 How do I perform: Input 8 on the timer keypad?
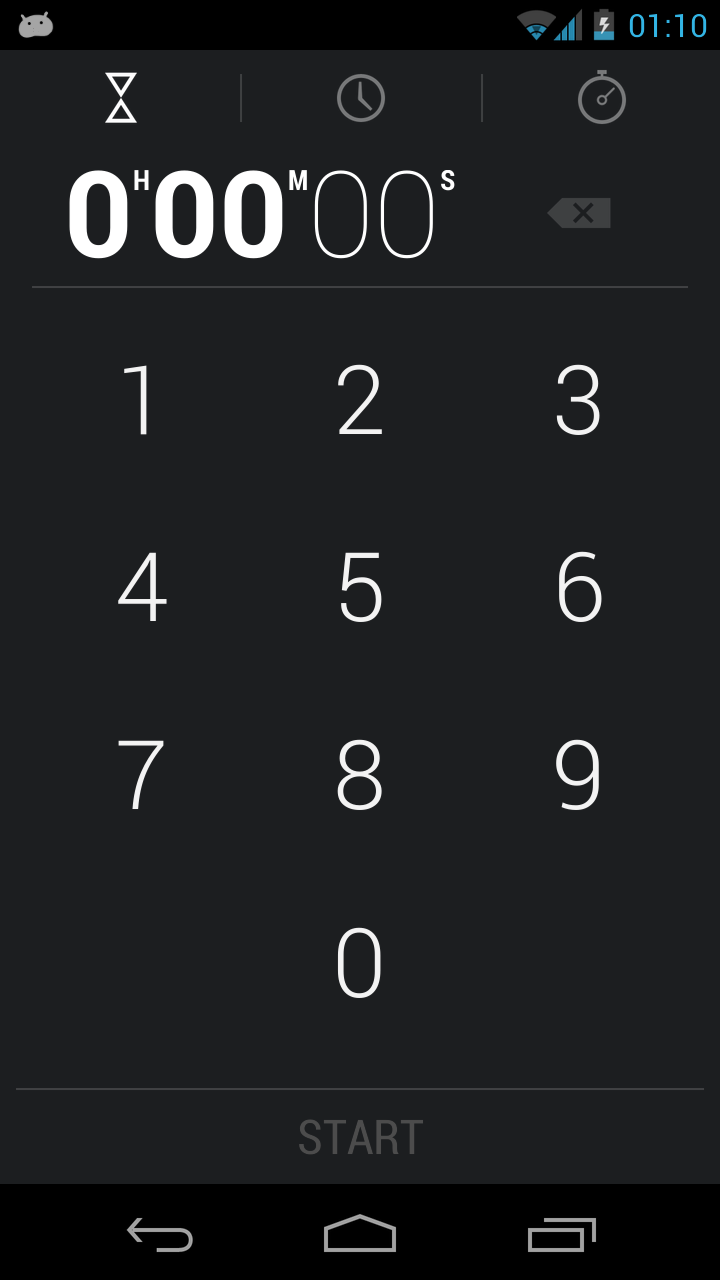[360, 775]
